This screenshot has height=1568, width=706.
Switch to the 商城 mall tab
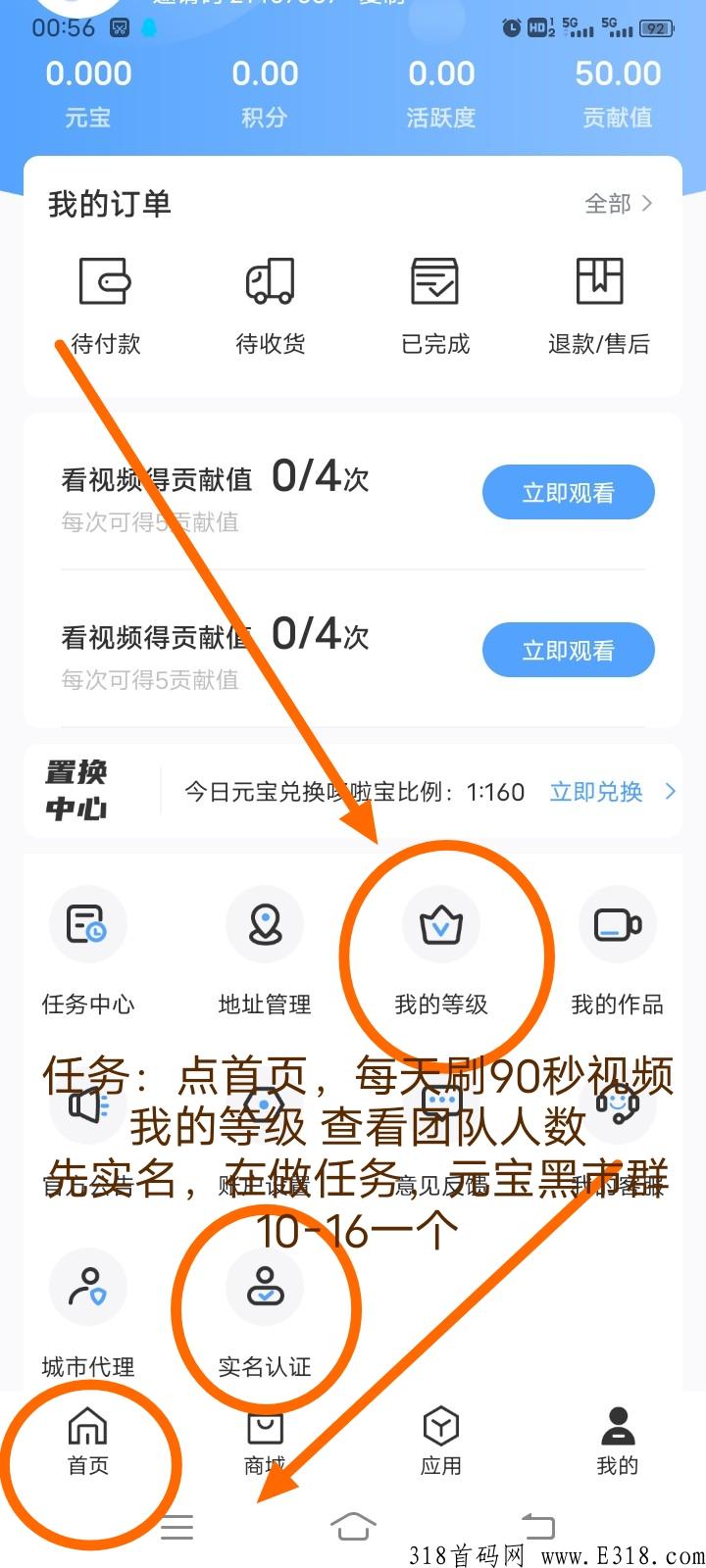265,1442
